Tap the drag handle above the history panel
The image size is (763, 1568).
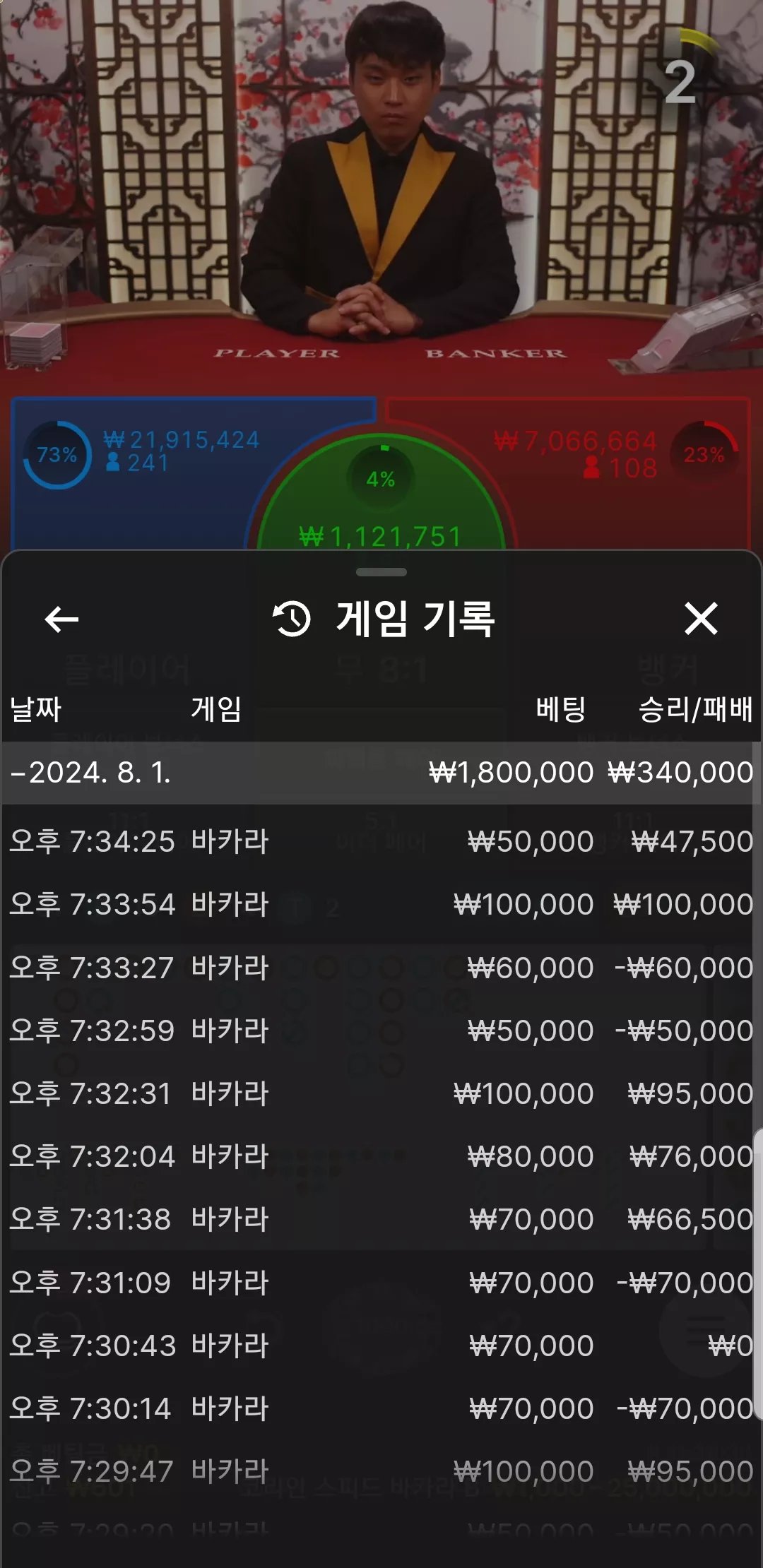coord(381,572)
